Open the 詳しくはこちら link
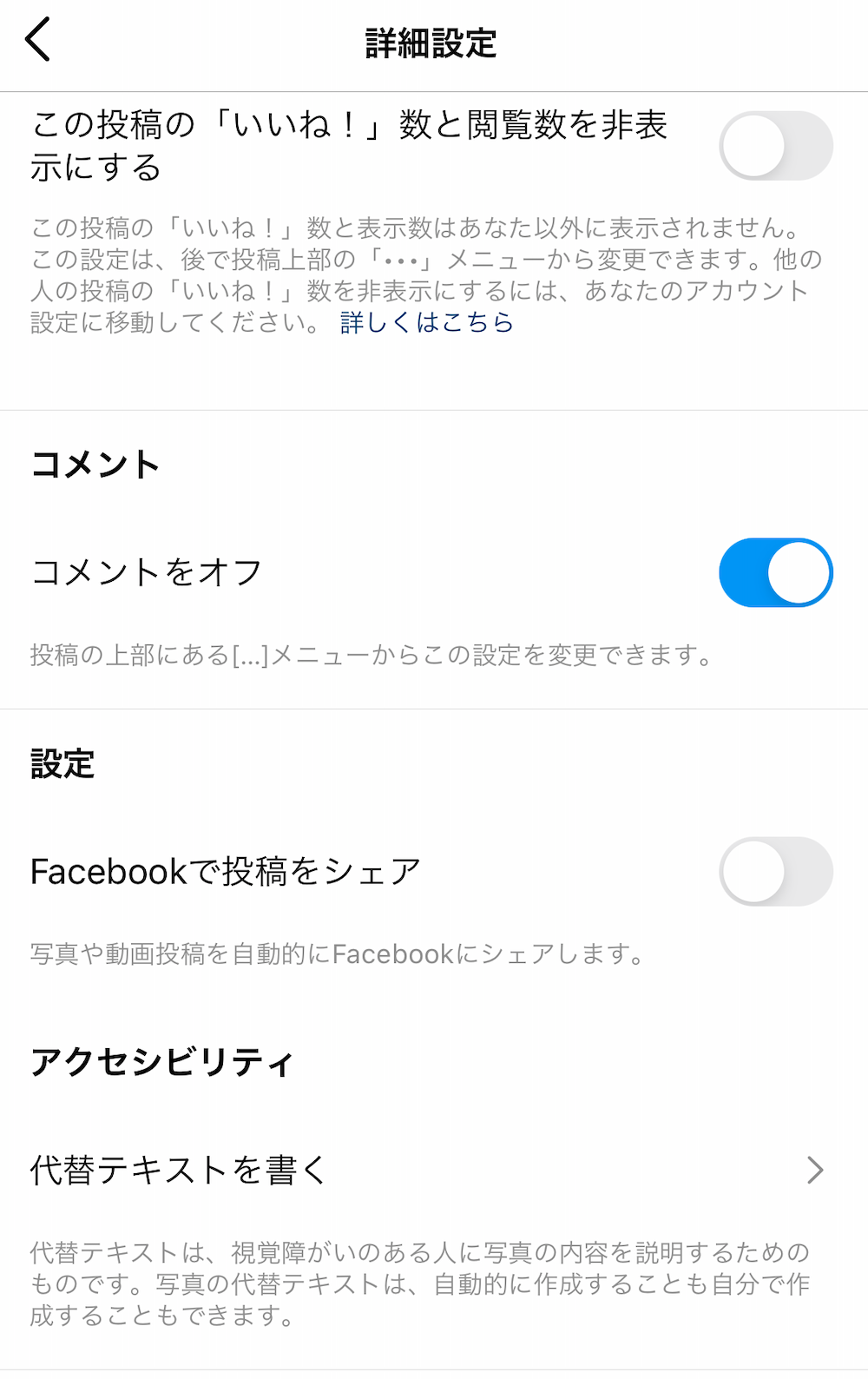Viewport: 868px width, 1379px height. coord(426,322)
